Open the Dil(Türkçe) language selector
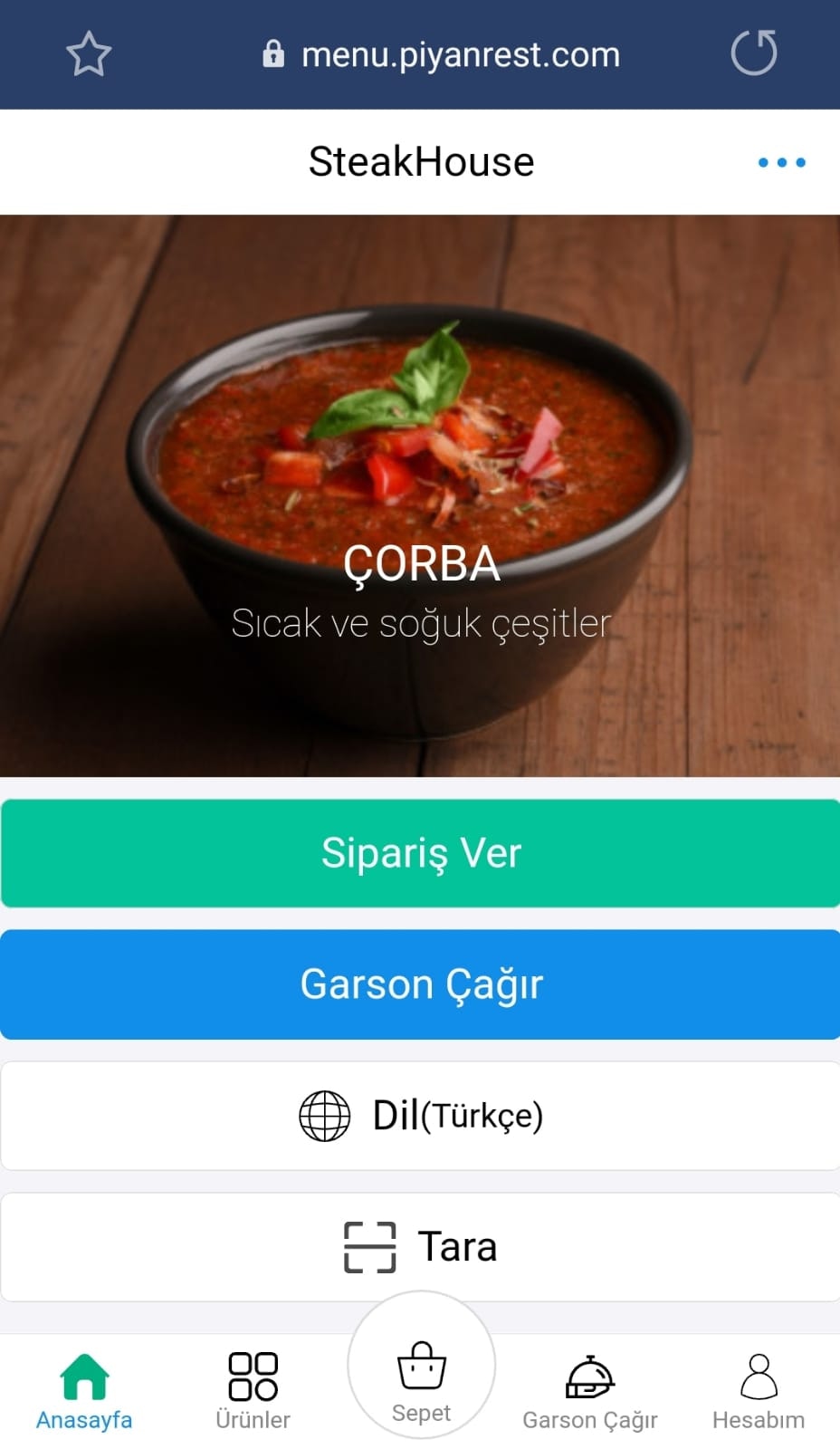This screenshot has height=1449, width=840. pyautogui.click(x=420, y=1116)
